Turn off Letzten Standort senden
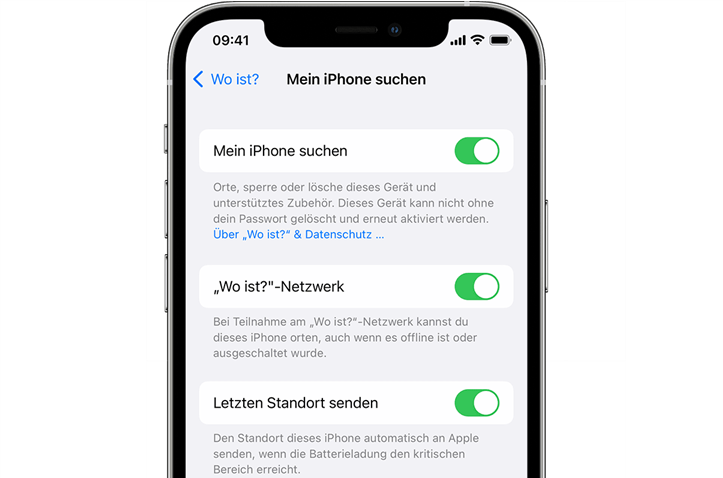Screen dimensions: 723x478 (x=476, y=403)
